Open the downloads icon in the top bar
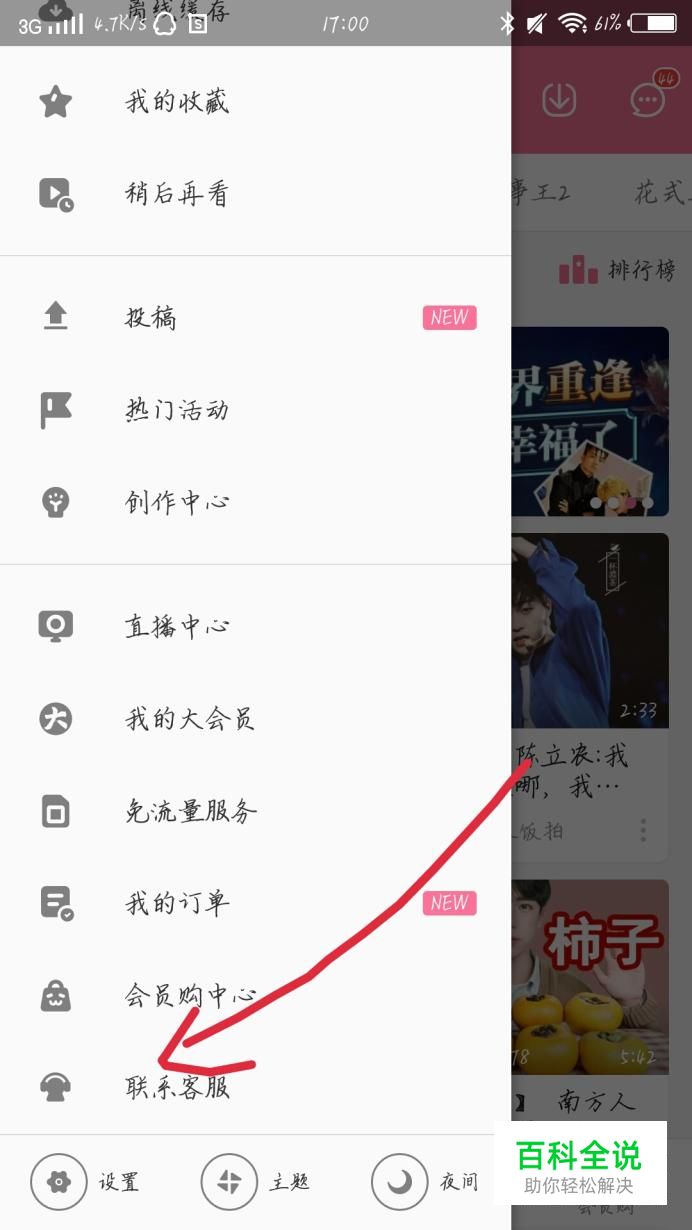The width and height of the screenshot is (692, 1230). click(559, 100)
